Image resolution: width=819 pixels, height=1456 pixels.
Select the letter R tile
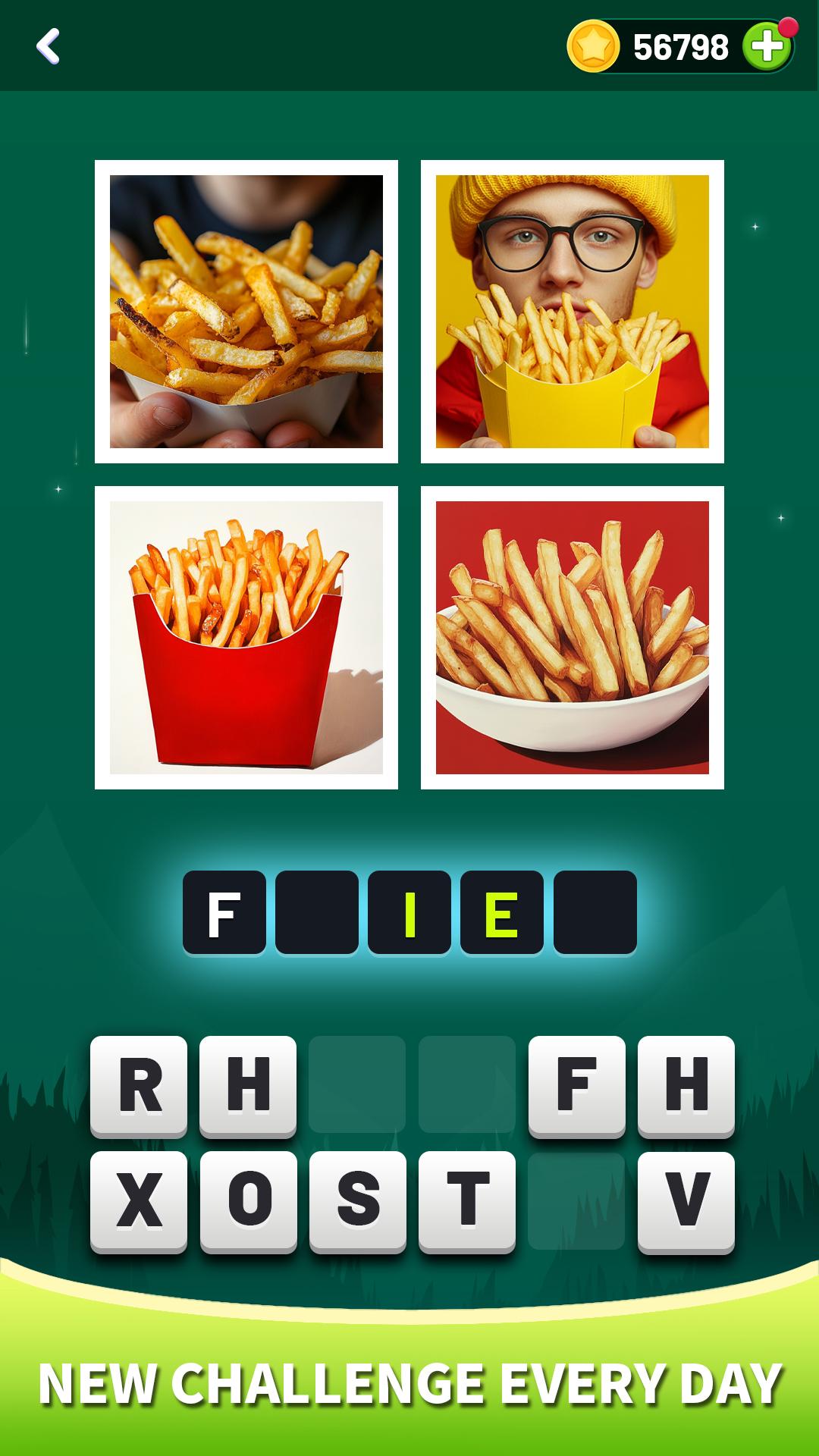pyautogui.click(x=139, y=1086)
